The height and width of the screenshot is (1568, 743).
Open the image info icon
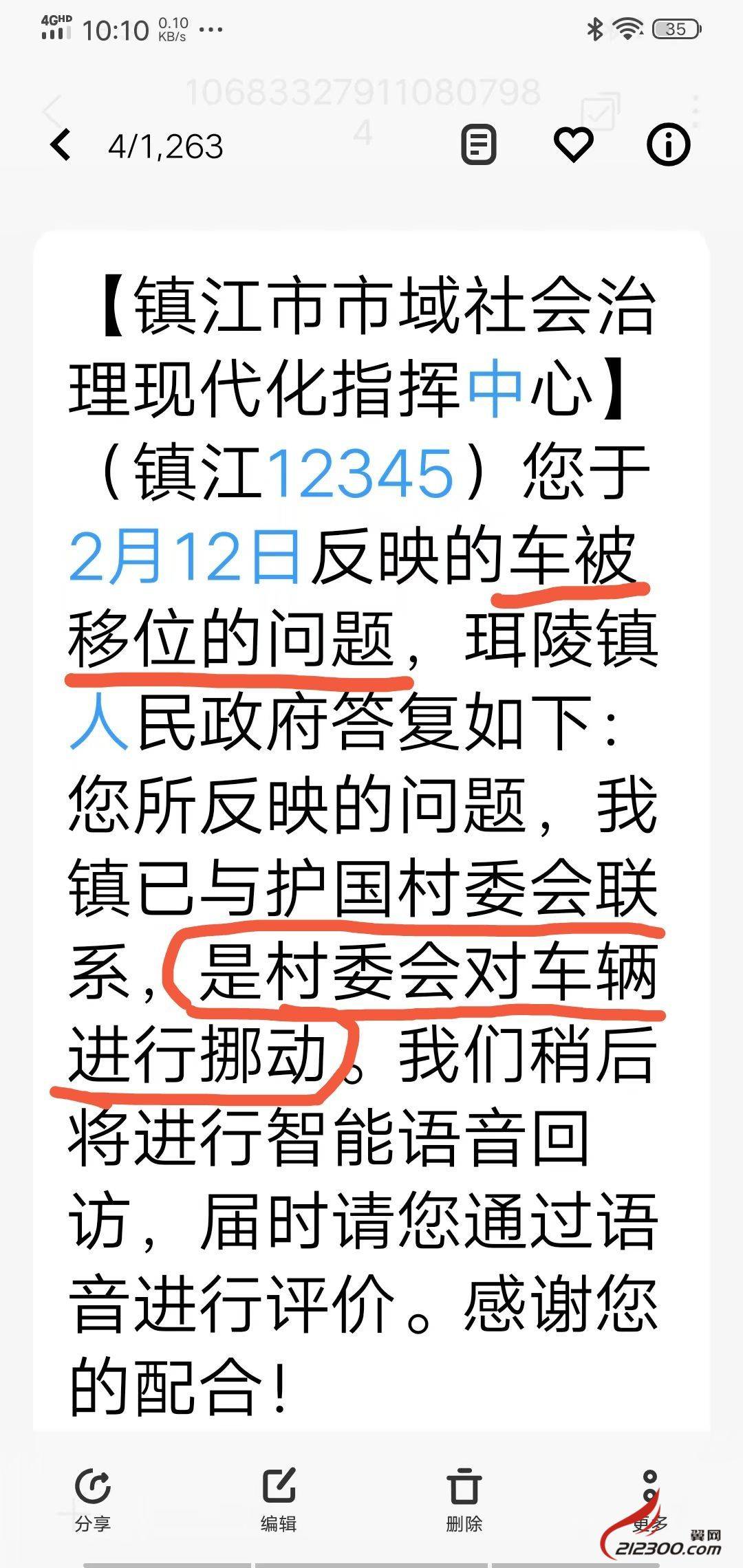click(667, 144)
